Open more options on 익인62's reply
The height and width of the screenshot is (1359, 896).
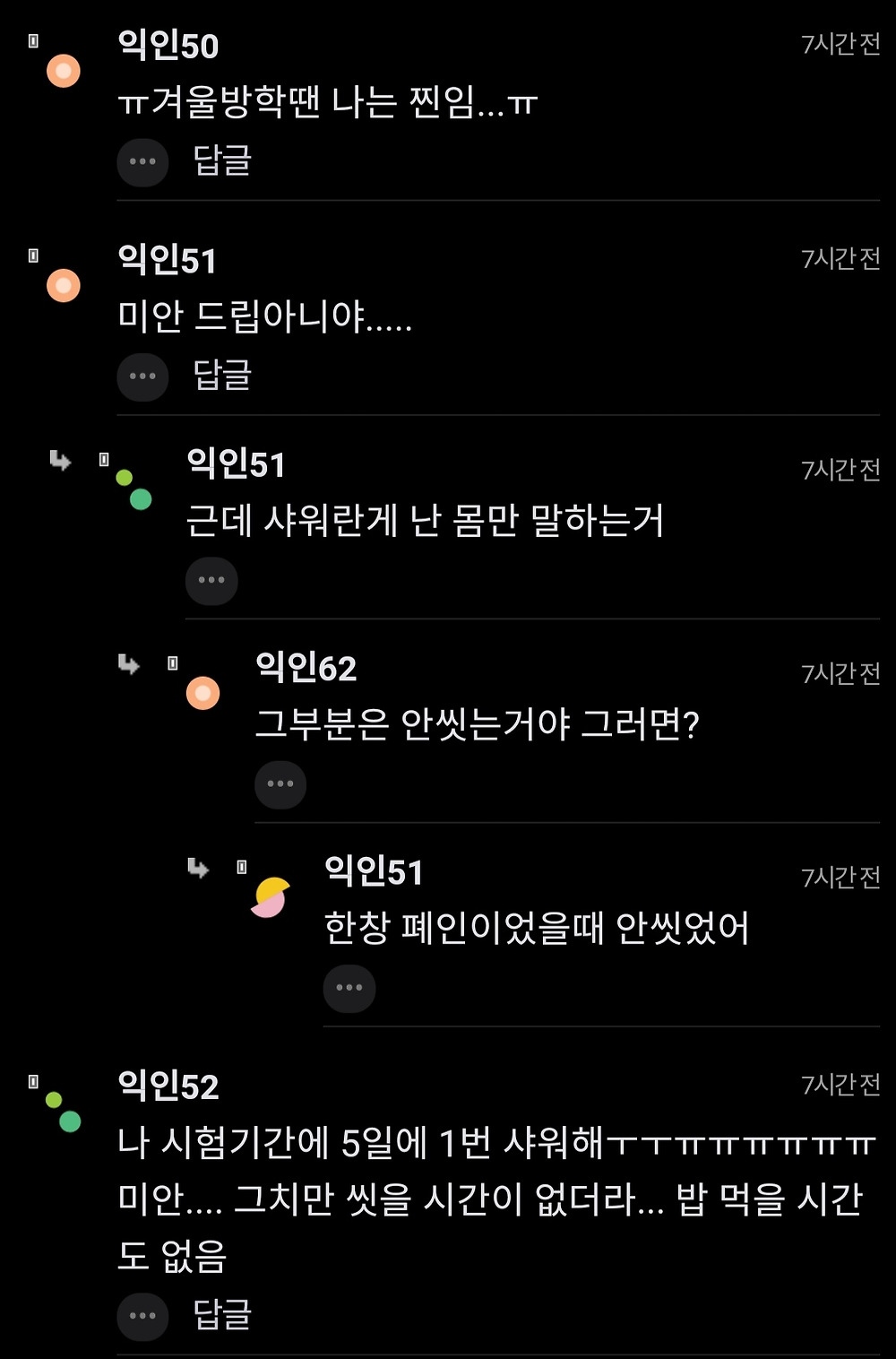point(280,784)
